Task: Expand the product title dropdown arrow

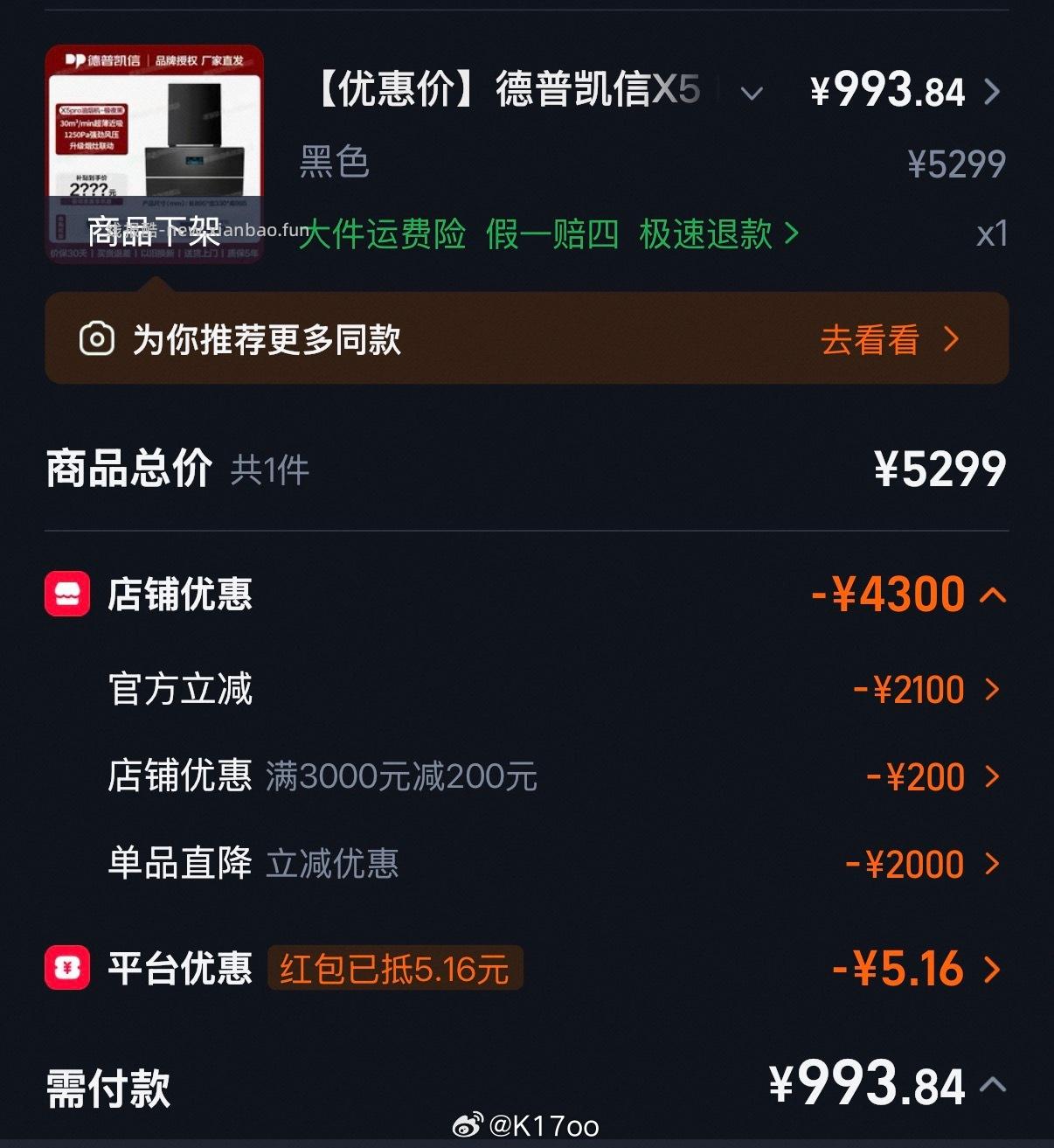Action: click(x=752, y=93)
